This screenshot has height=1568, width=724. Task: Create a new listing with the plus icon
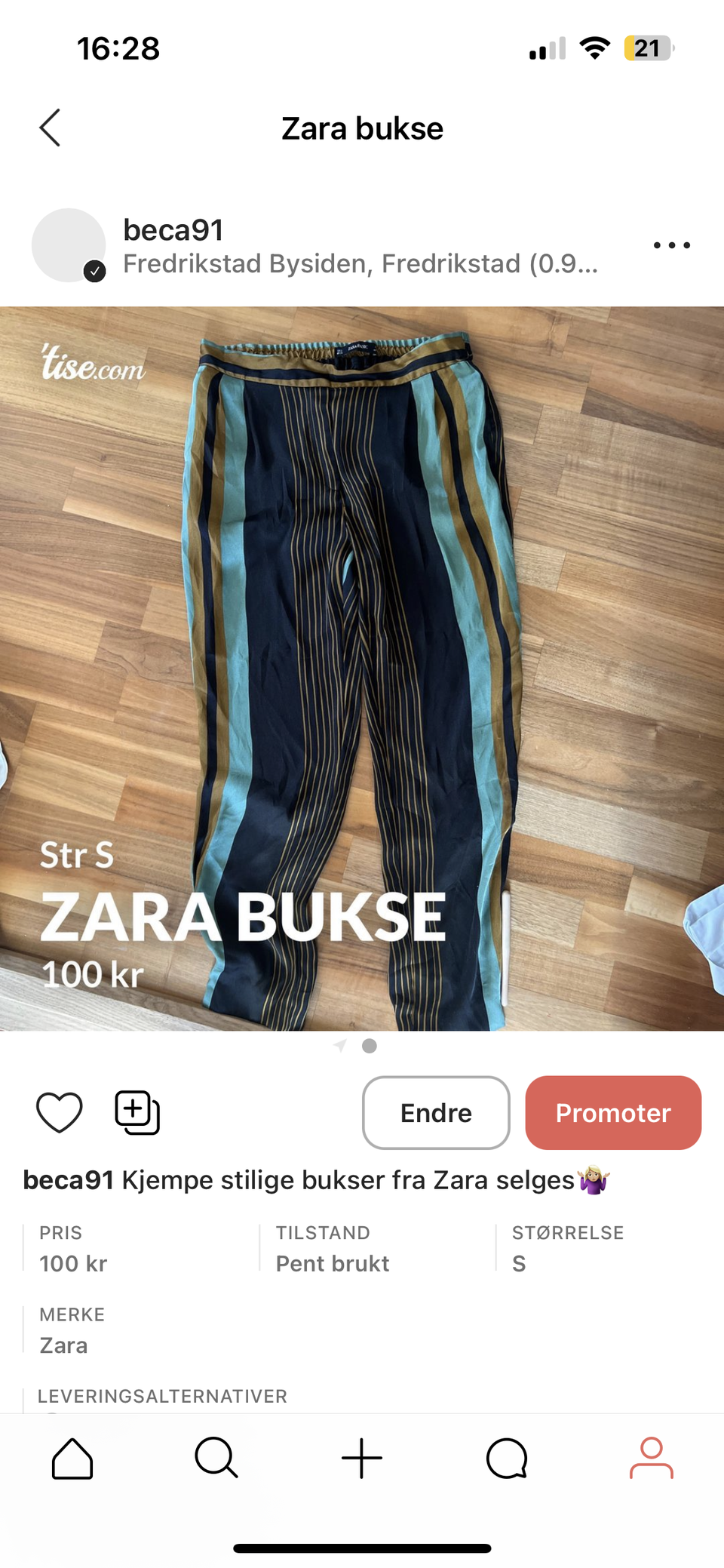pos(361,1458)
